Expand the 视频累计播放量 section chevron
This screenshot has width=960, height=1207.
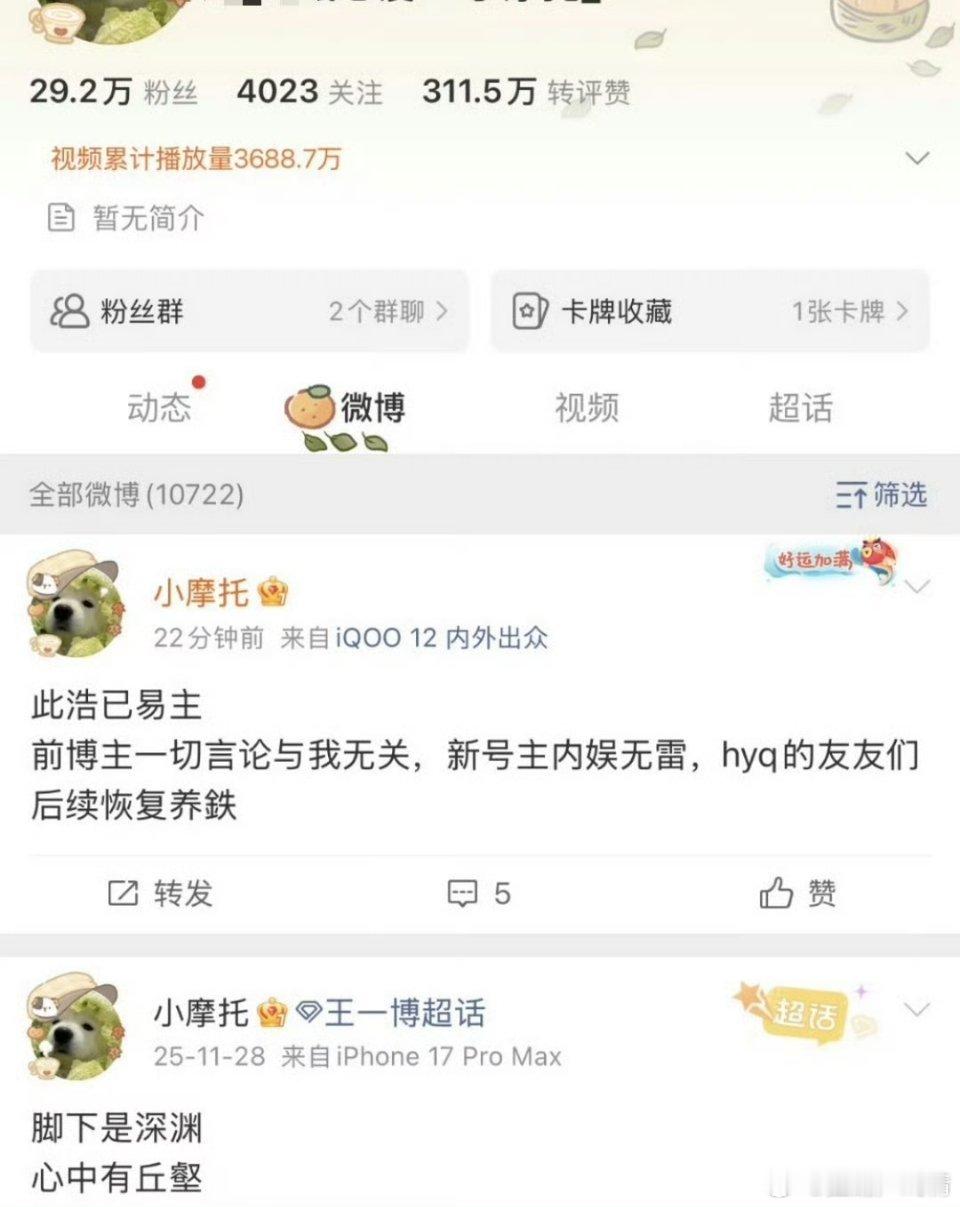click(912, 158)
